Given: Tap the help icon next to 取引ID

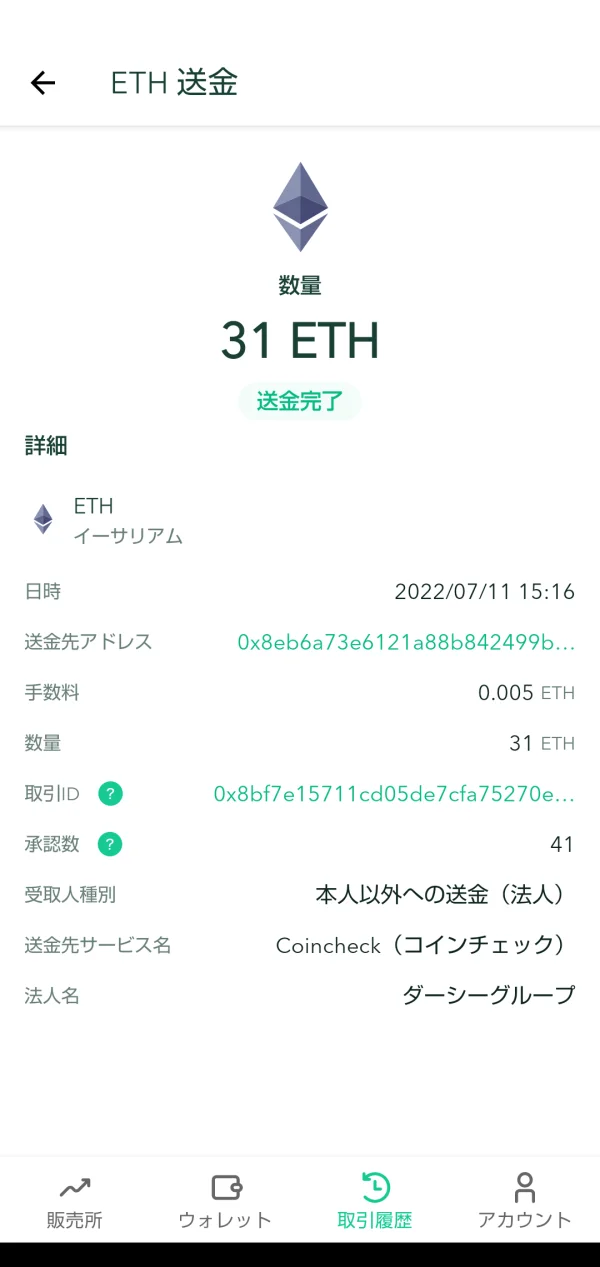Looking at the screenshot, I should pos(110,794).
